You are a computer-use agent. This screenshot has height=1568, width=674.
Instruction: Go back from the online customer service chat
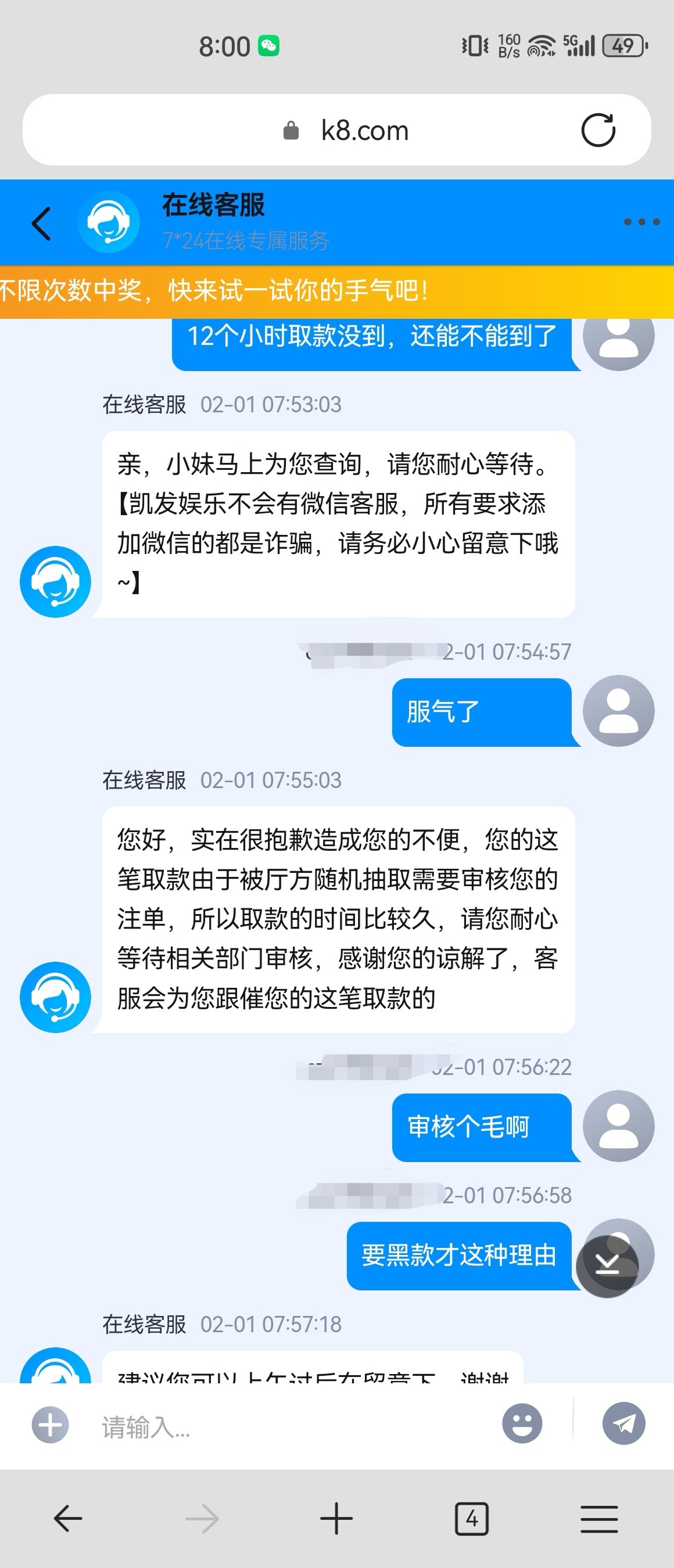pos(41,224)
